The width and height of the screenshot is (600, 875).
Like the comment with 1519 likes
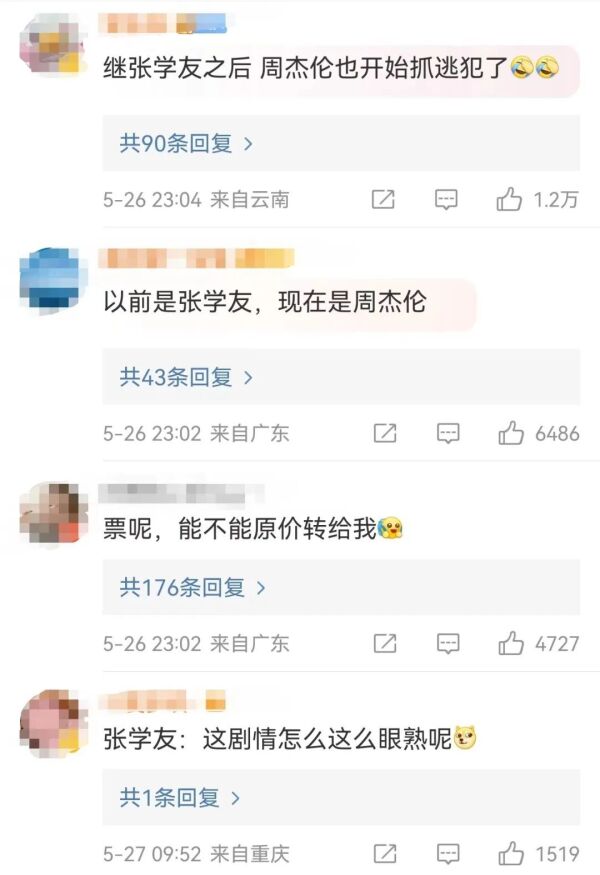[511, 854]
